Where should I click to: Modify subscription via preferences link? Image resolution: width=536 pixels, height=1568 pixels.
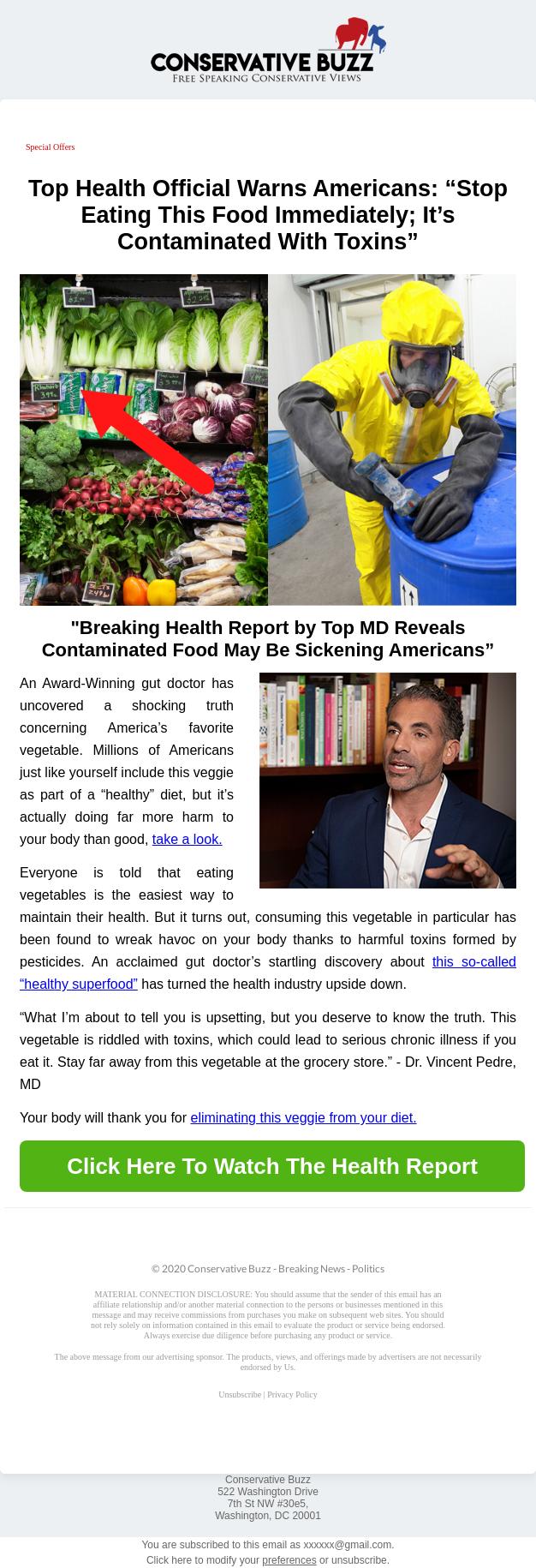tap(289, 1560)
